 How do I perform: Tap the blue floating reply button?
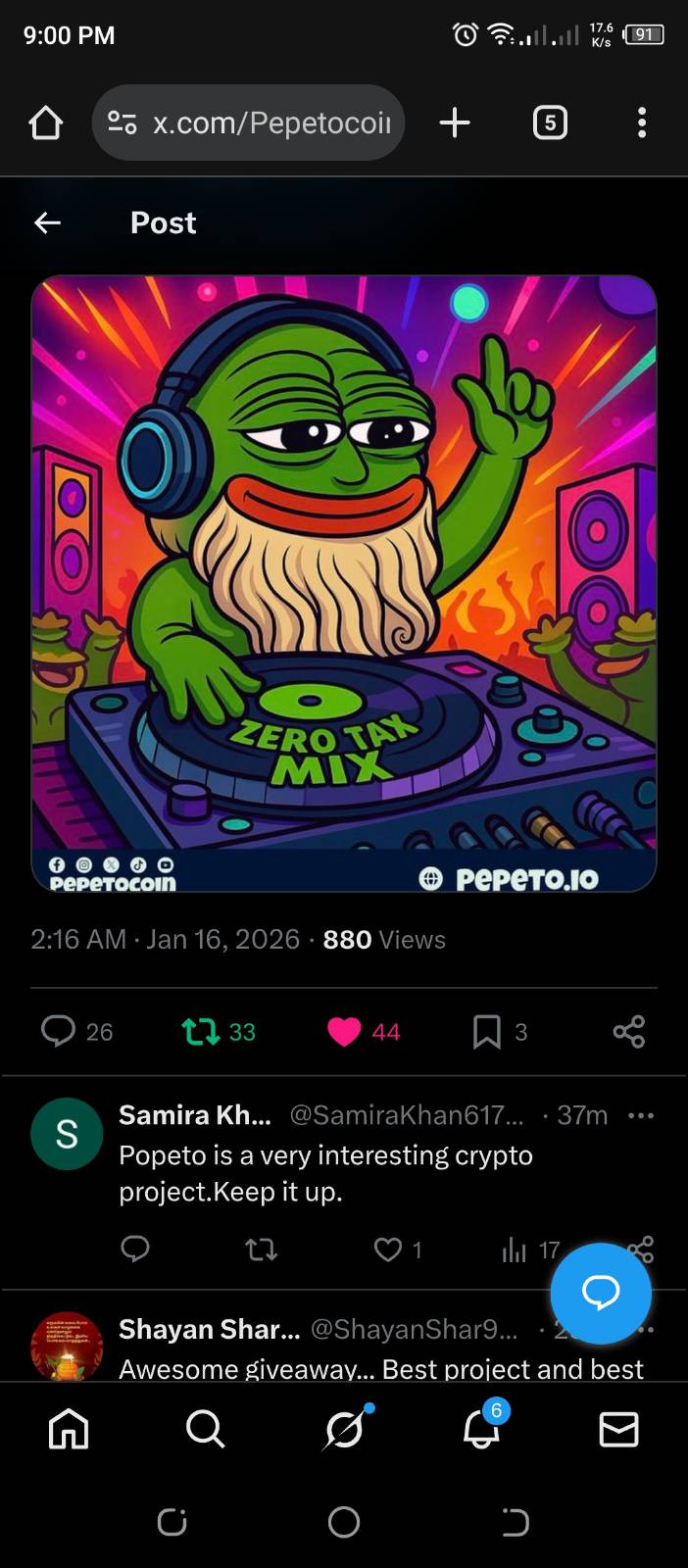(601, 1294)
